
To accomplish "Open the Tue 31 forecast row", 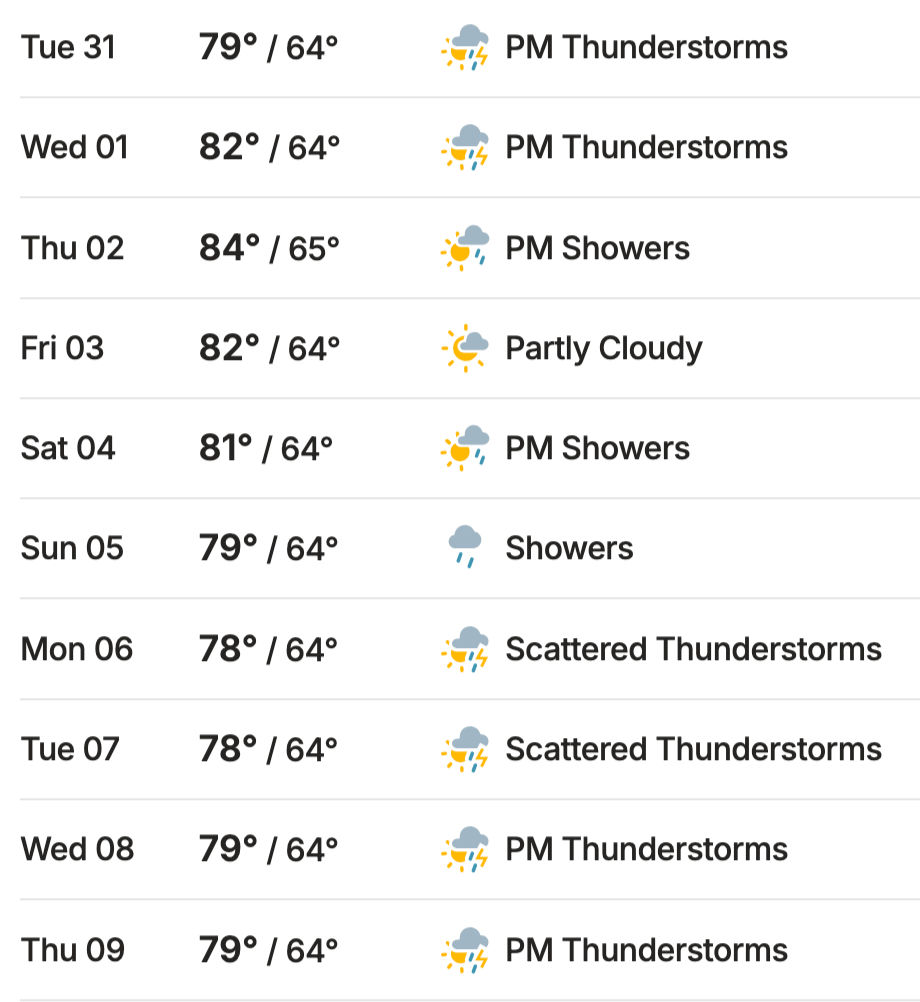I will [460, 48].
